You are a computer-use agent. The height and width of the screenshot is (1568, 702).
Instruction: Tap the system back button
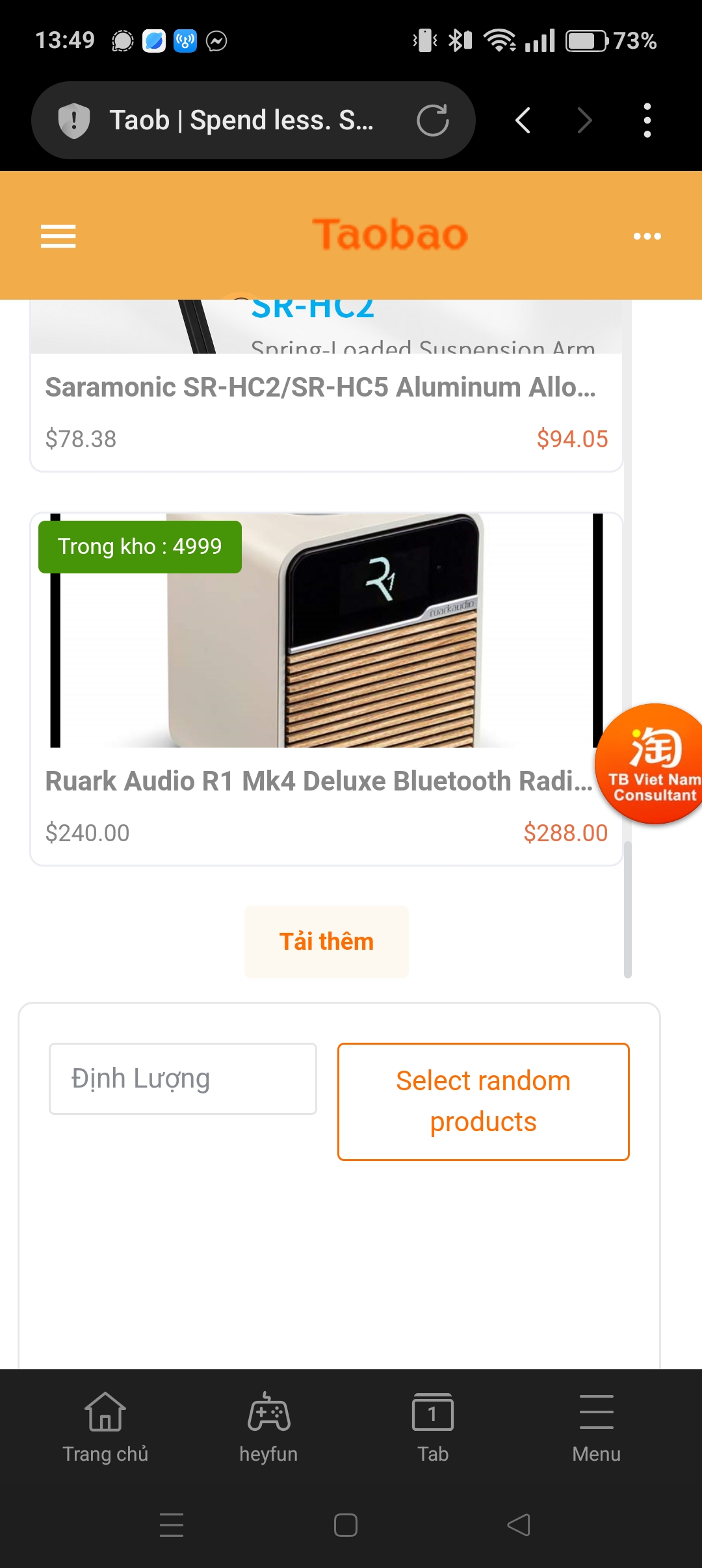coord(519,1524)
